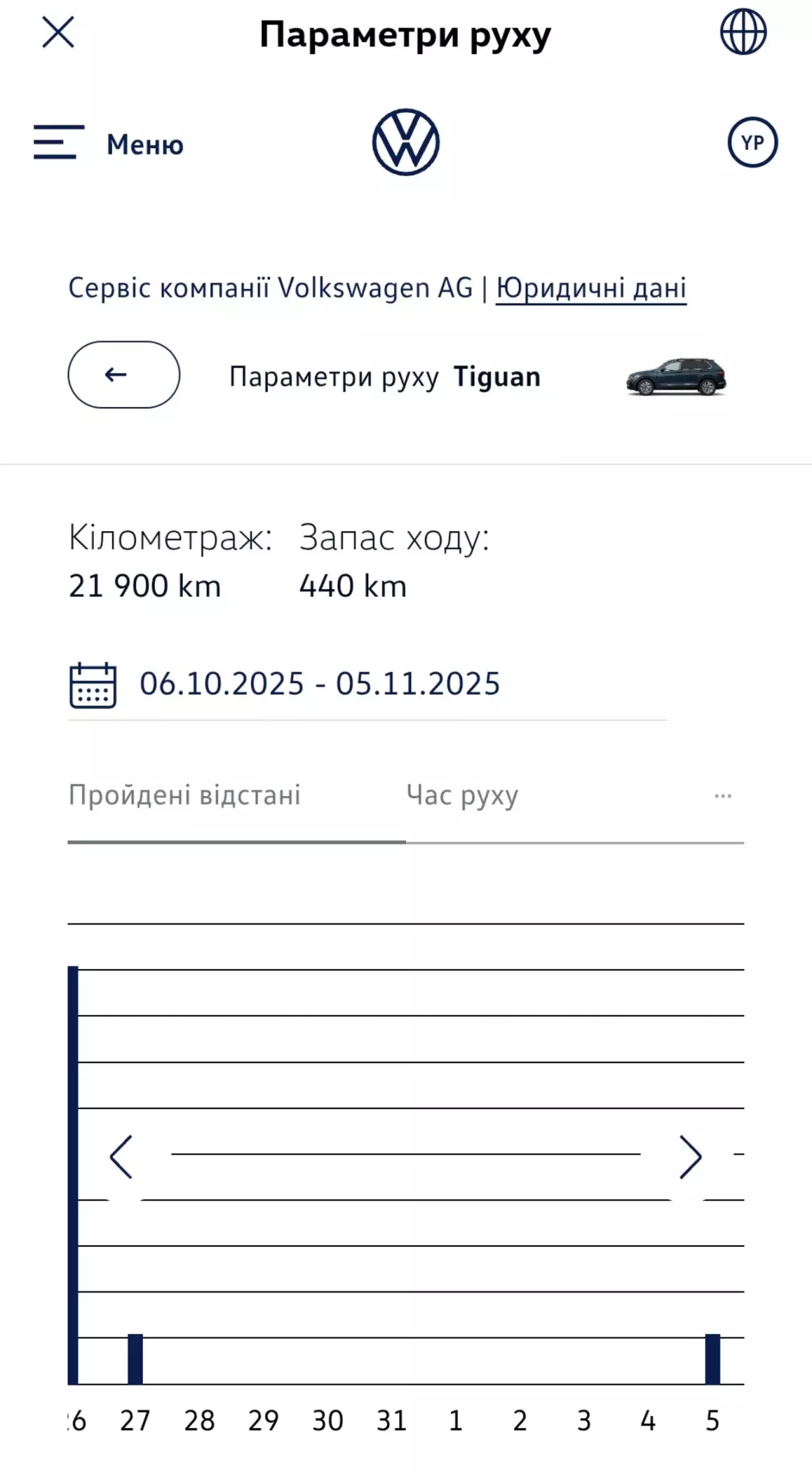Select the chart bar for day 27

(x=135, y=1359)
